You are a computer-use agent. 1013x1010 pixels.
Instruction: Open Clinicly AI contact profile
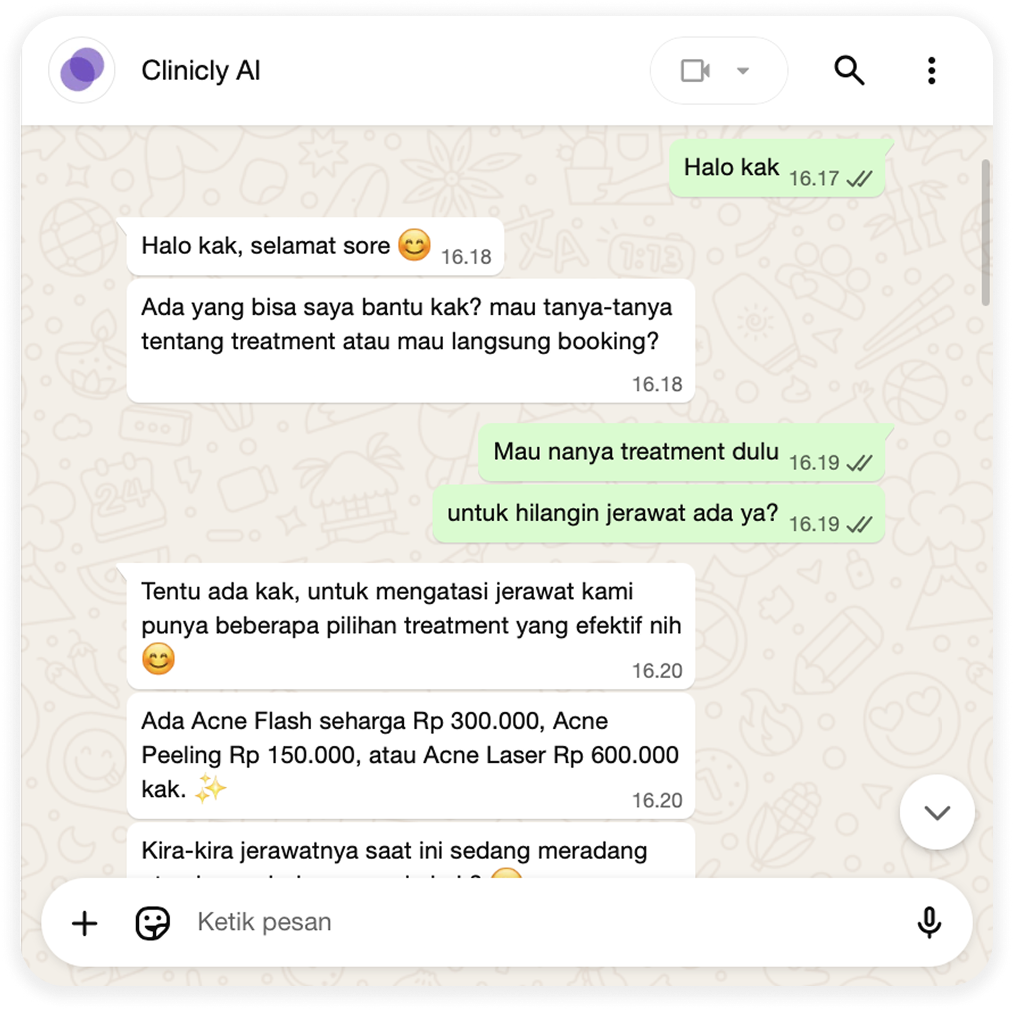point(200,71)
